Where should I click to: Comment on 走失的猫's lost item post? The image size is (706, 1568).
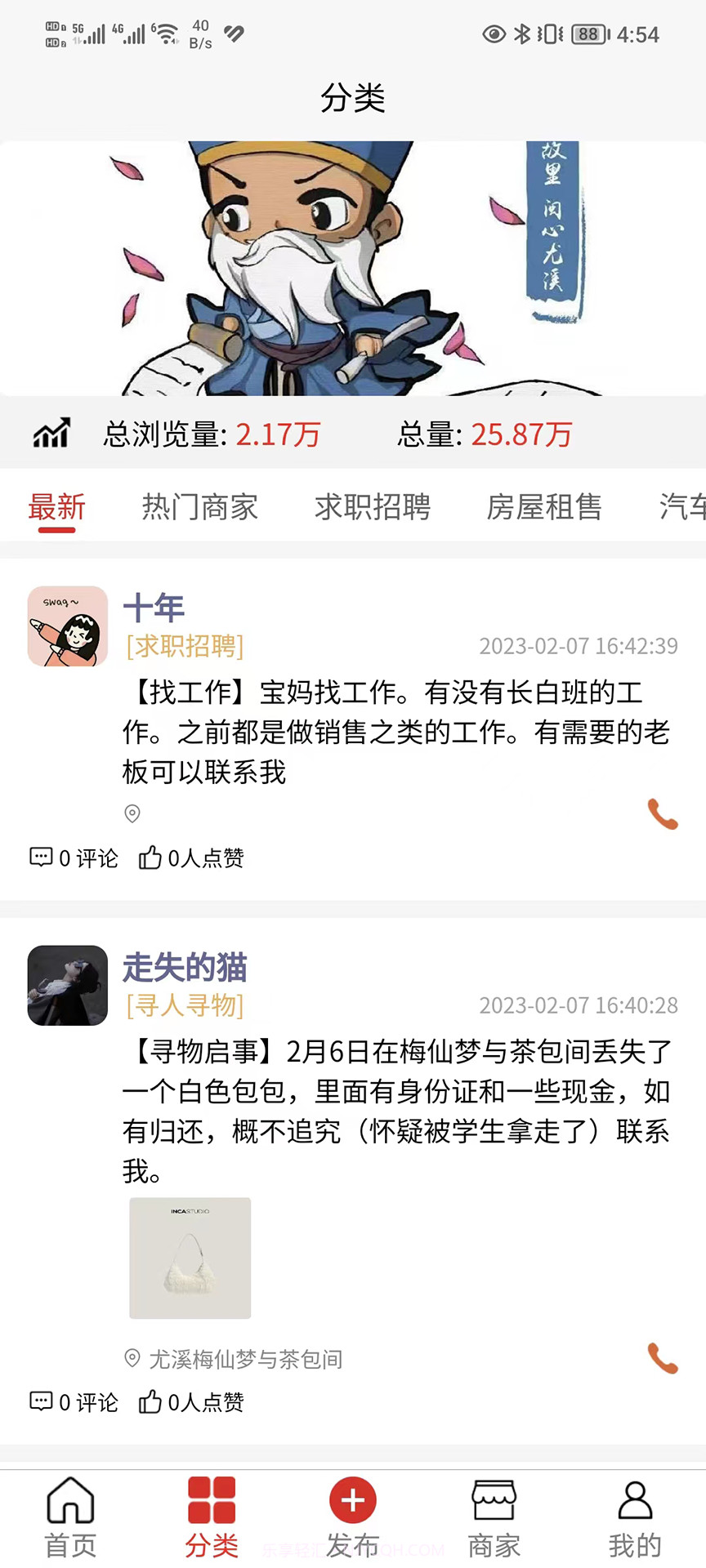[x=74, y=1402]
